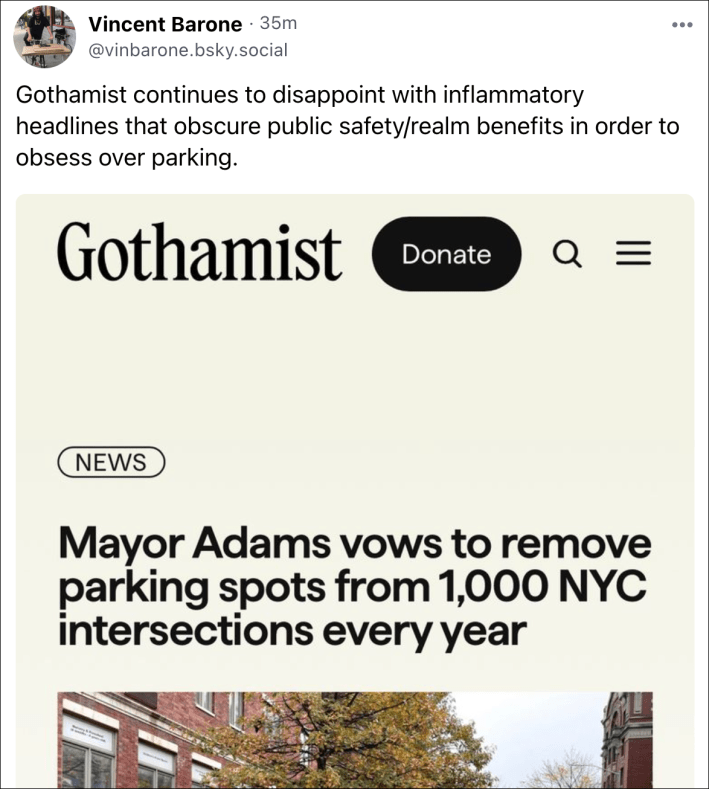Expand the attached Gothamist screenshot image
The width and height of the screenshot is (709, 789).
355,490
